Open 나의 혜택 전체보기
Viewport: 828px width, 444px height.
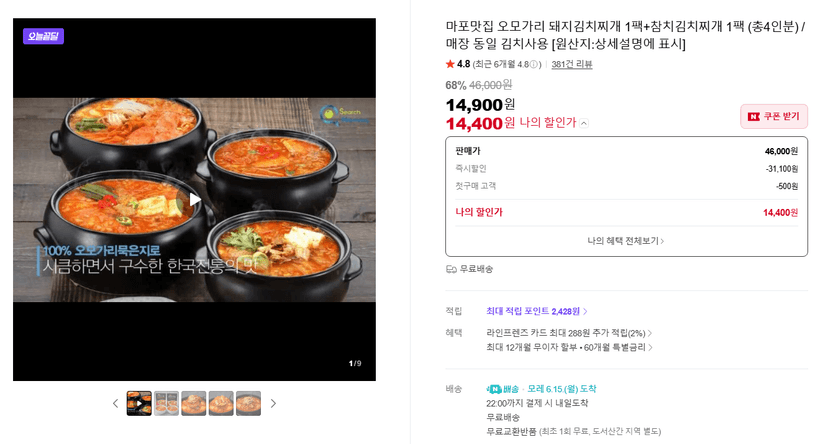point(626,241)
